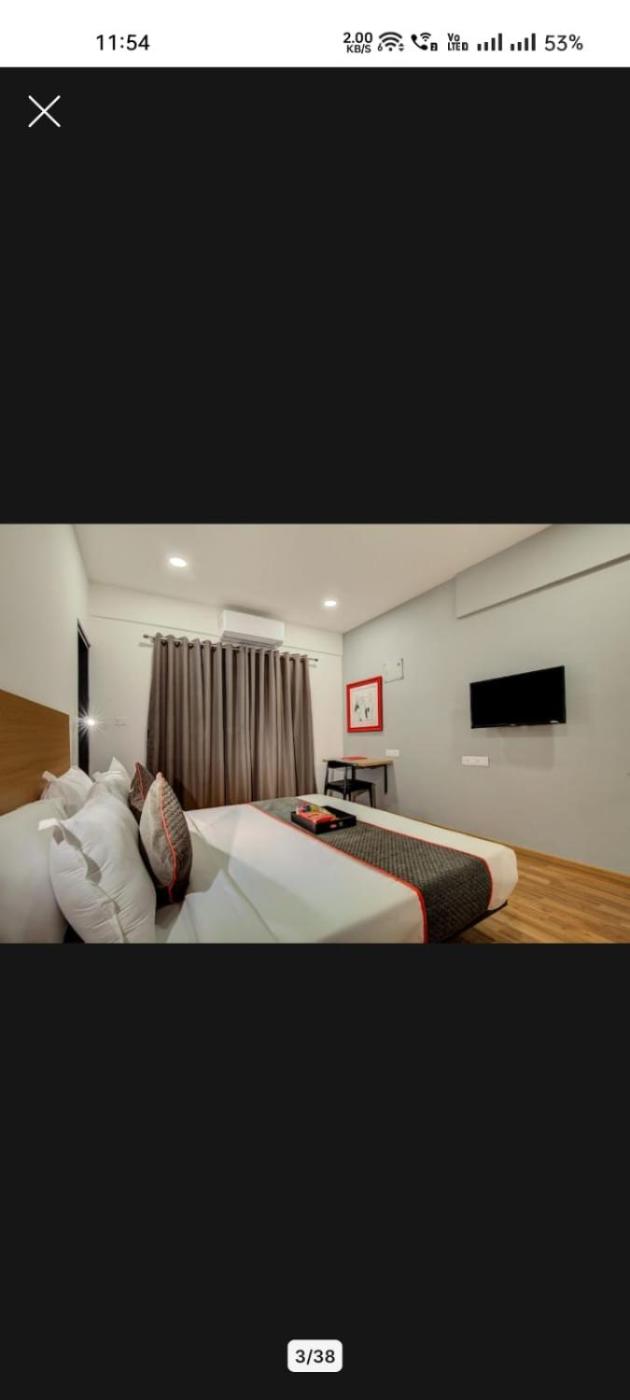630x1400 pixels.
Task: Close the full-screen photo viewer
Action: tap(44, 112)
